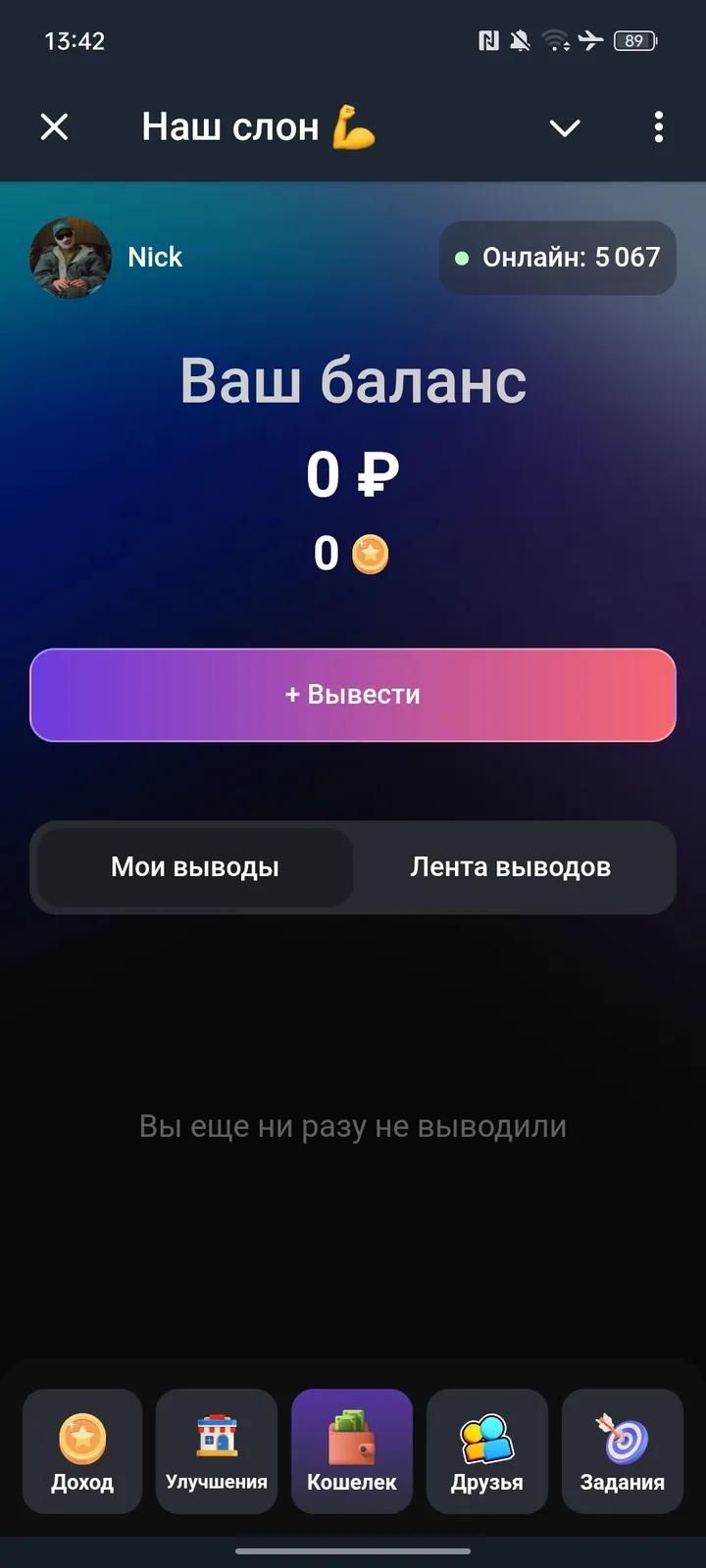
Task: Tap the notification muted bell in status bar
Action: [x=521, y=41]
